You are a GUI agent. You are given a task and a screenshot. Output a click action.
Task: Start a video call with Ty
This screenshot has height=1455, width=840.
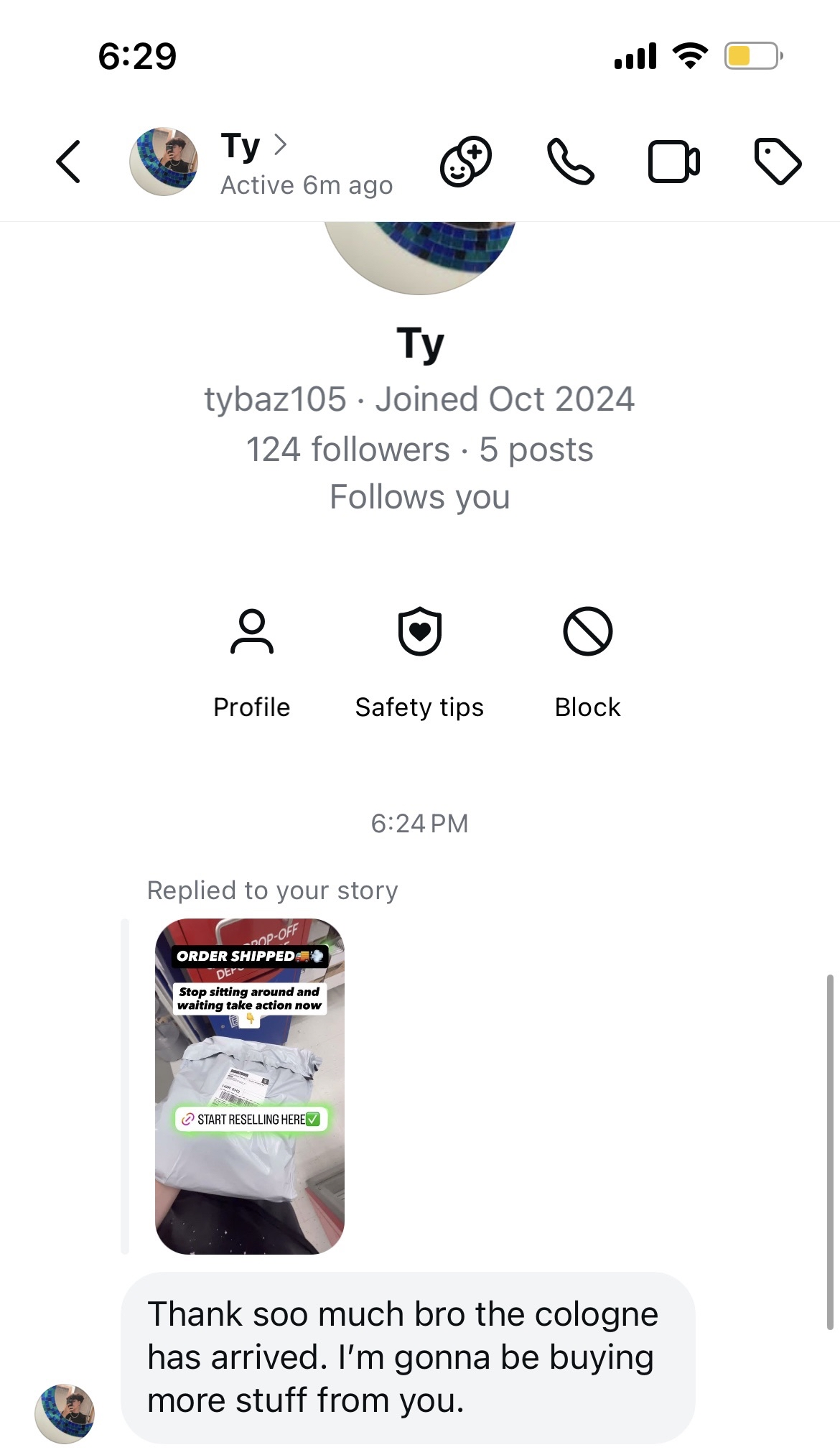tap(673, 161)
